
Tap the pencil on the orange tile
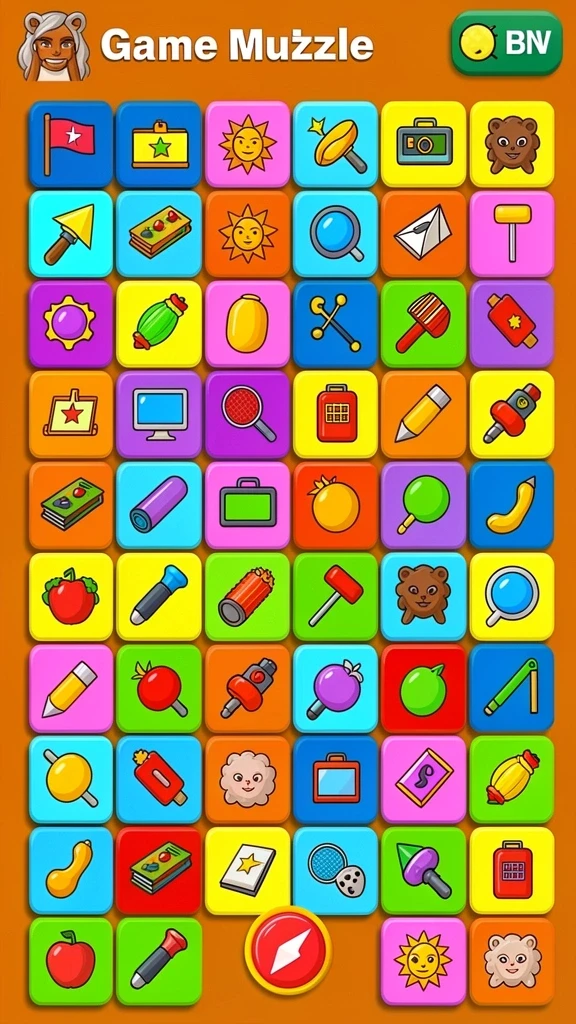pos(423,415)
